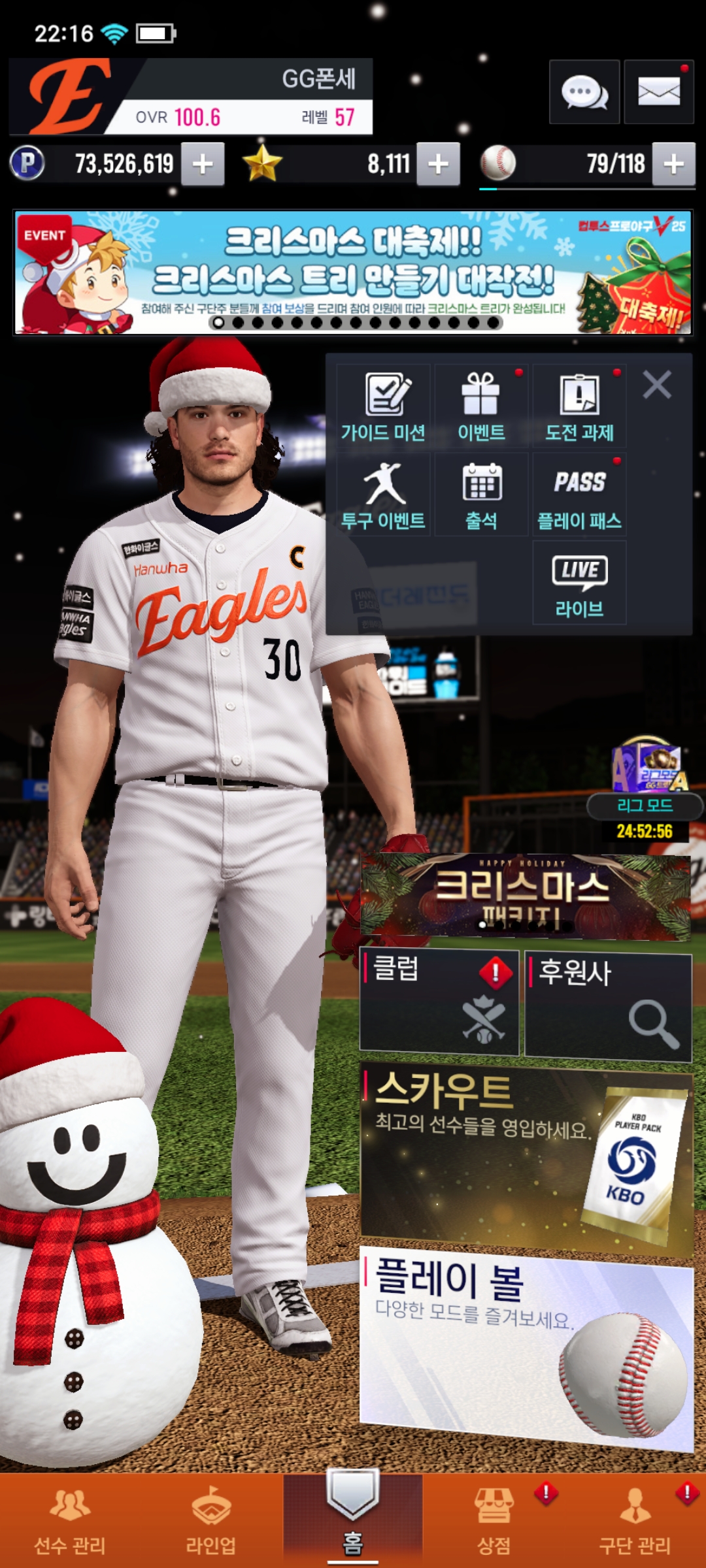Refill baseballs with the plus button
This screenshot has width=706, height=1568.
coord(674,164)
